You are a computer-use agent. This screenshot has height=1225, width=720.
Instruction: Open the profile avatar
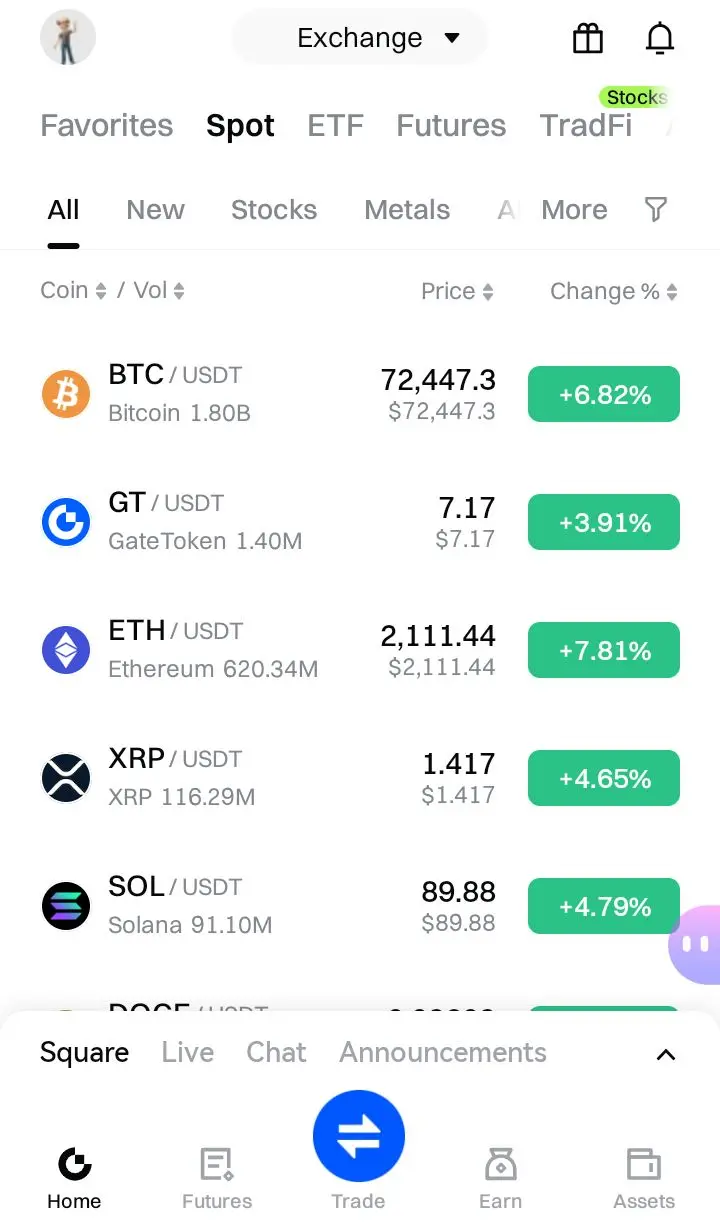(68, 38)
